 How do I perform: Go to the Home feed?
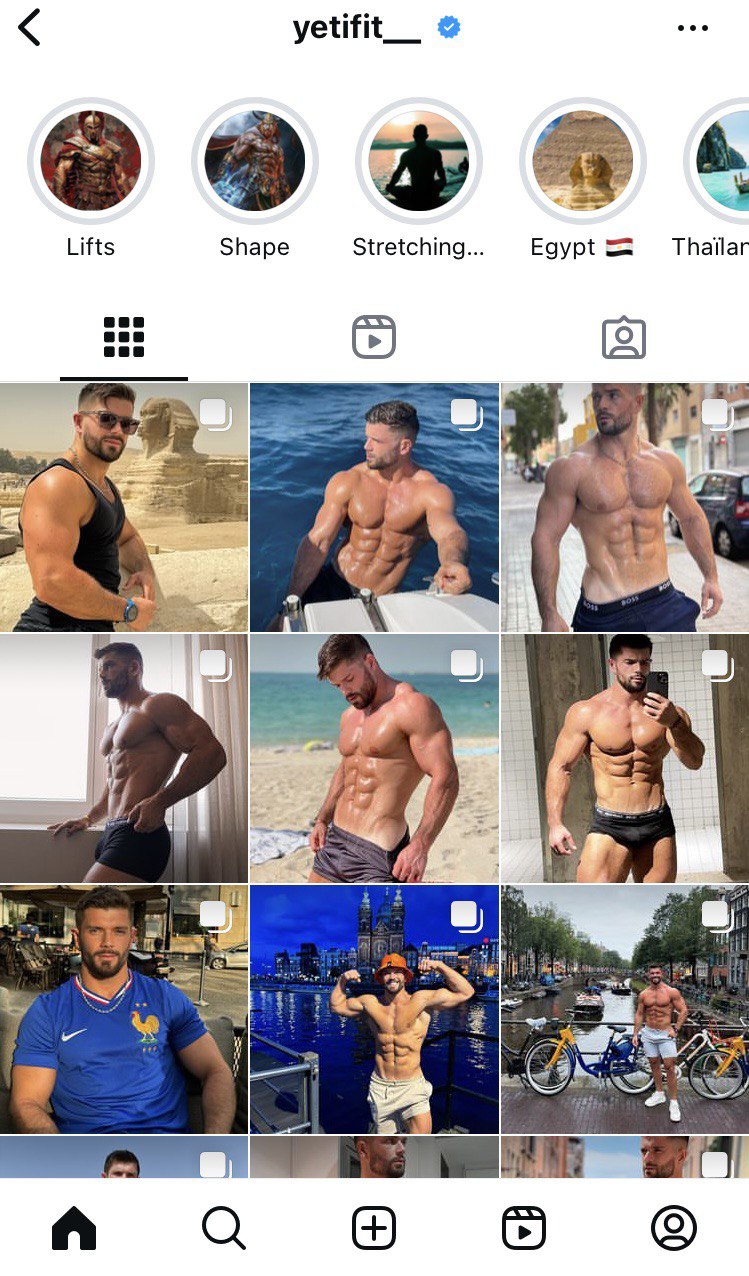74,1228
